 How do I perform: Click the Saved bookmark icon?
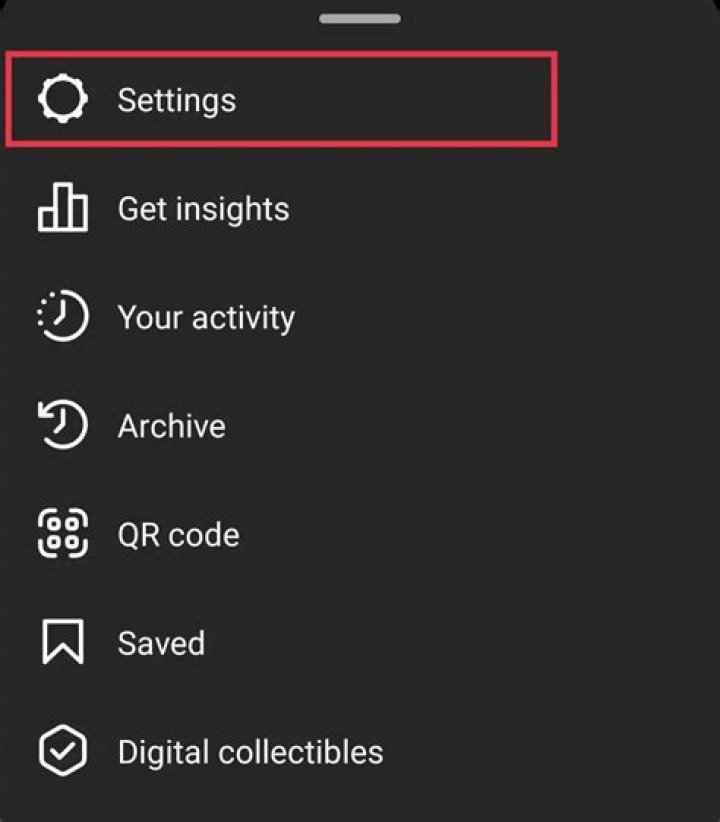61,643
